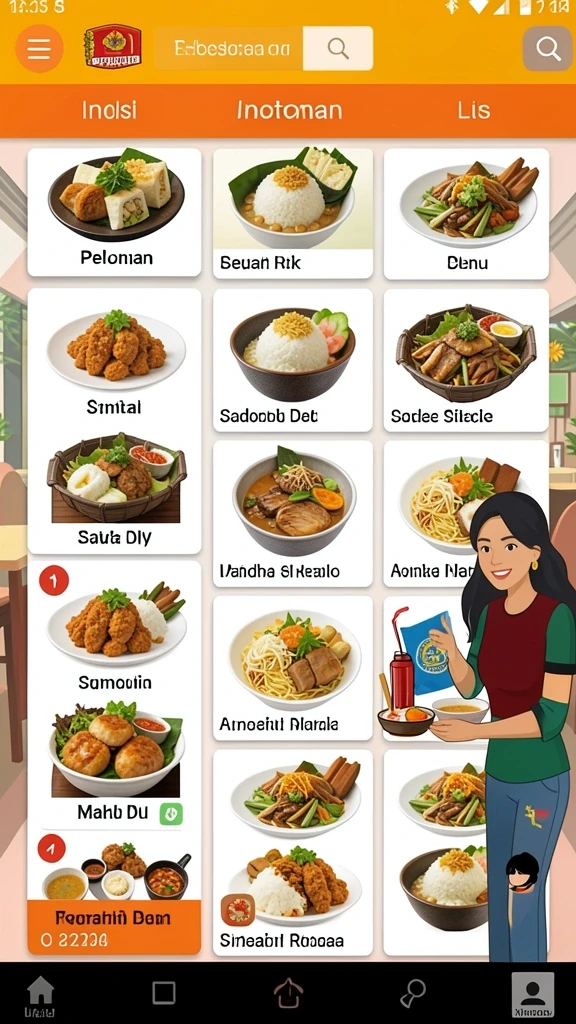Open the Mahb Du dish card

coord(114,764)
